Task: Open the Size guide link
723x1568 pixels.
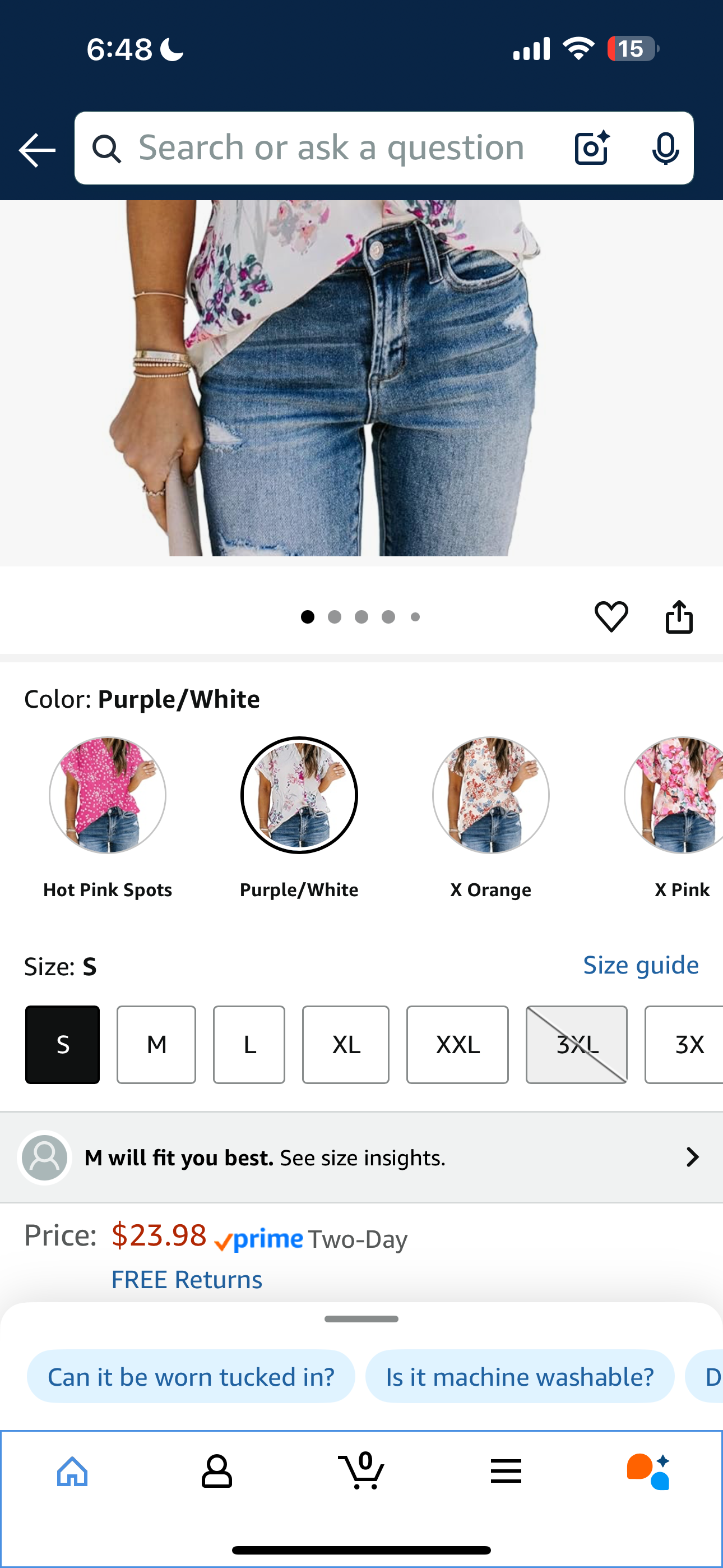Action: 640,965
